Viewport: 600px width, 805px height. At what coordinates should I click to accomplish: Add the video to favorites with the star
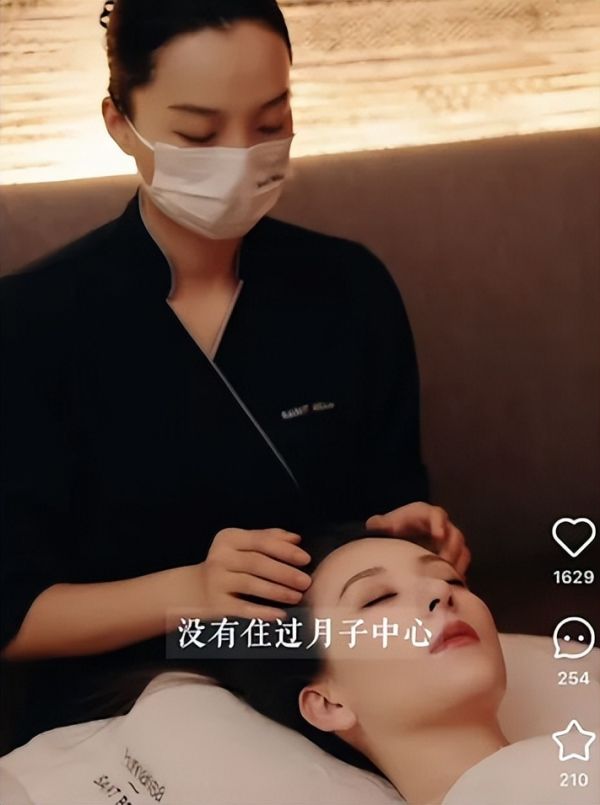coord(573,743)
